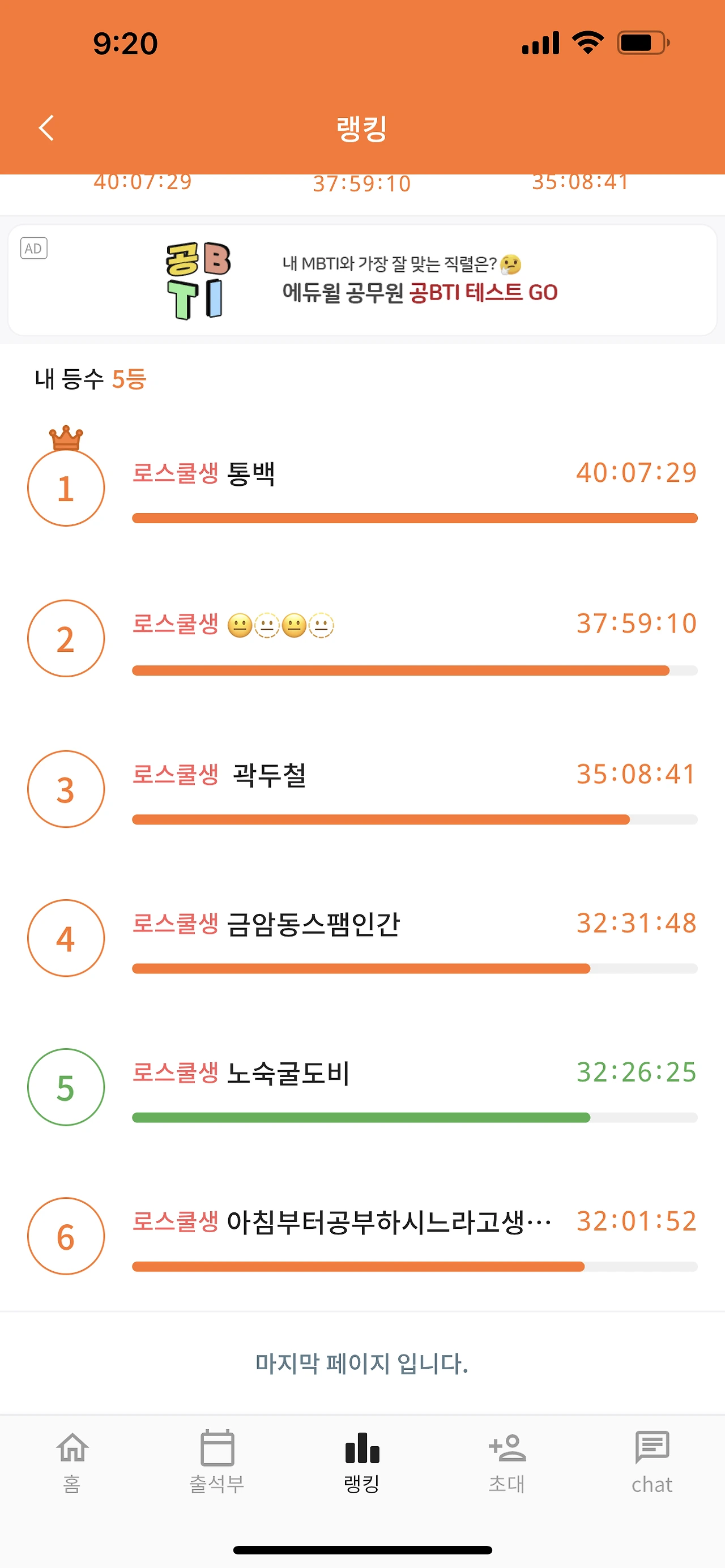Screen dimensions: 725x1568
Task: View third-place user 곽두철's entry
Action: click(x=362, y=789)
